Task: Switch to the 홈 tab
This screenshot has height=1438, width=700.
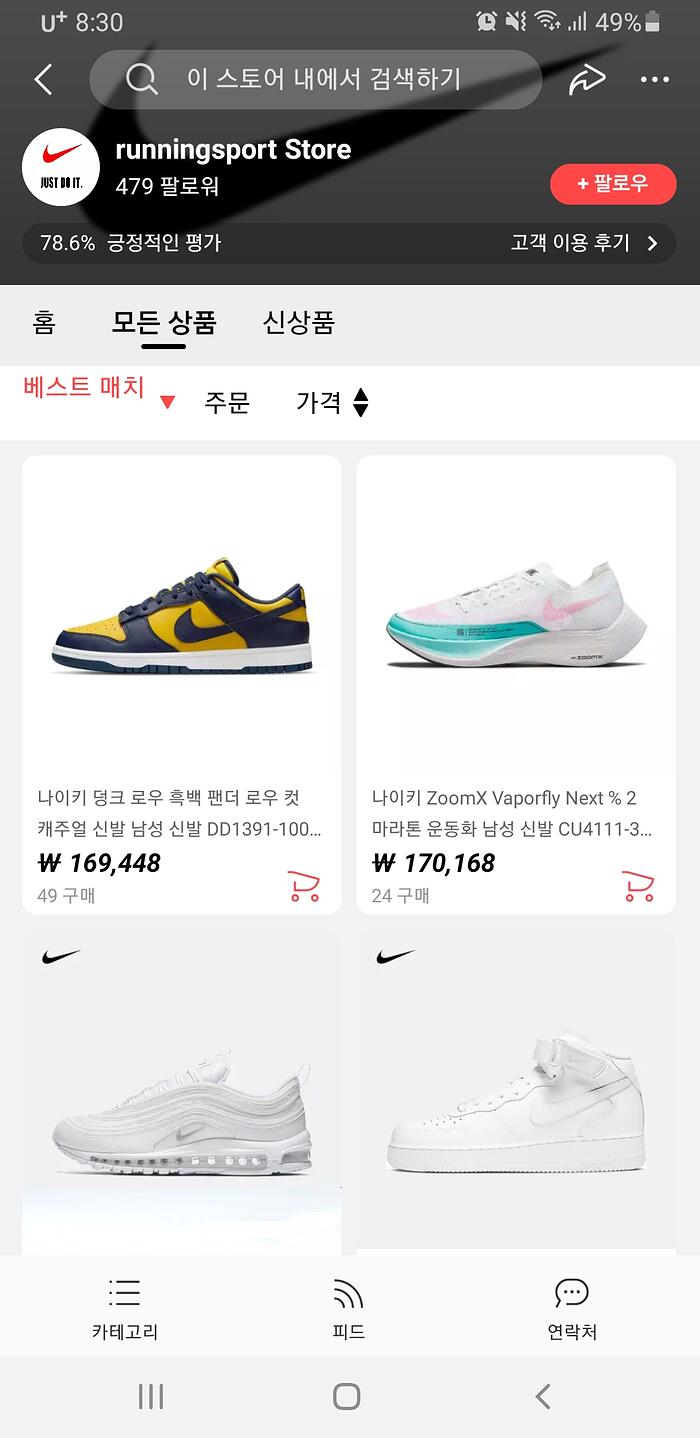Action: [x=44, y=323]
